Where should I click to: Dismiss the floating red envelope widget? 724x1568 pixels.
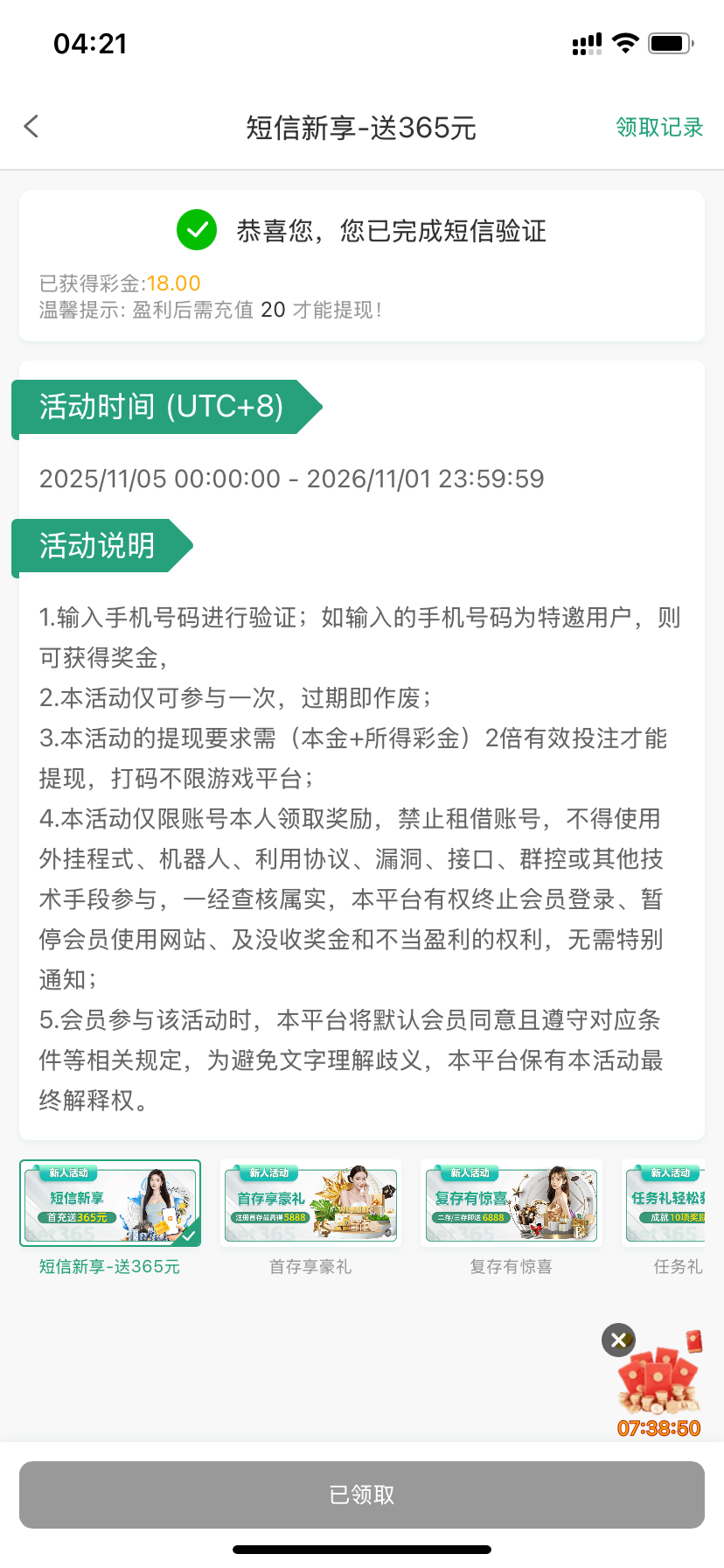(618, 1340)
